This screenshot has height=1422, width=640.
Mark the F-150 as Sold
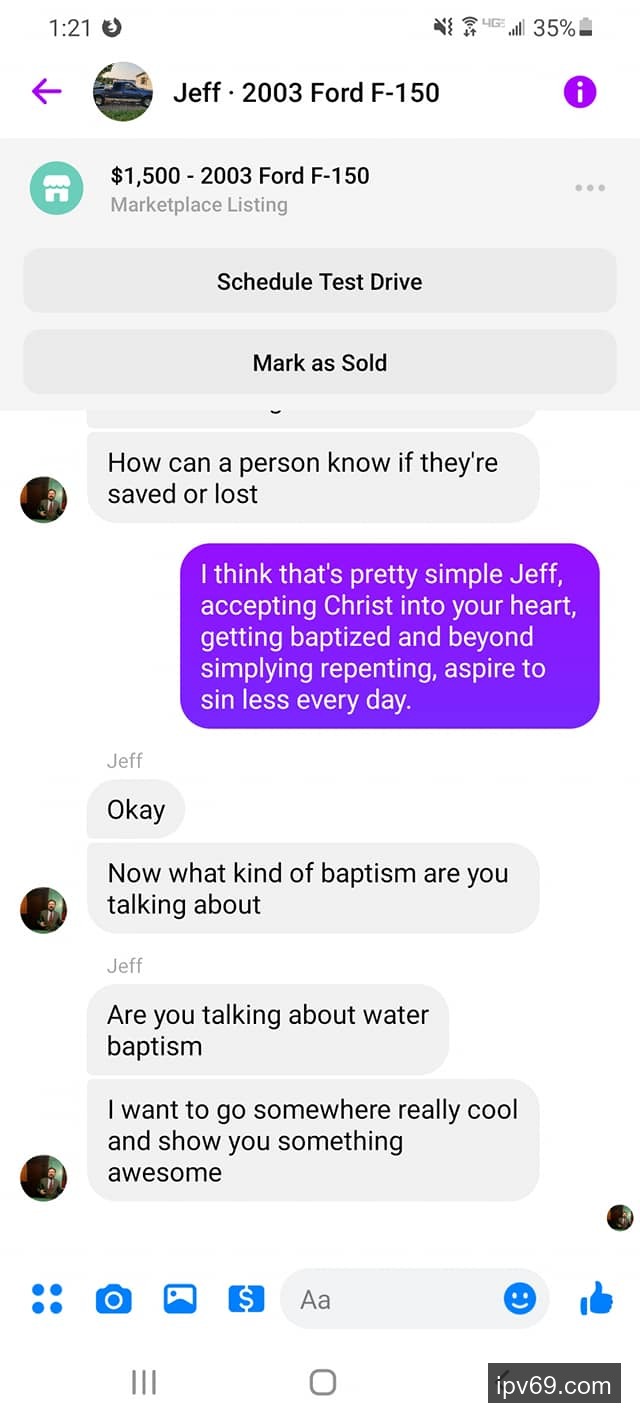[320, 362]
